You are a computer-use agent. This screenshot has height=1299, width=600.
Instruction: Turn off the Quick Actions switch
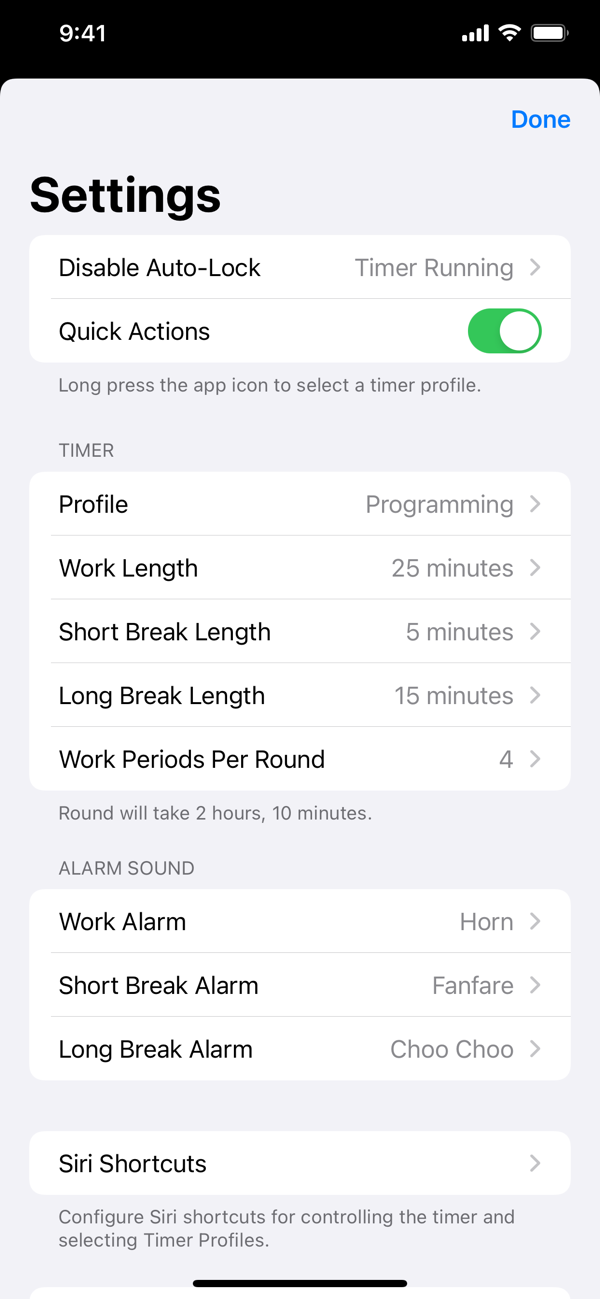coord(504,332)
